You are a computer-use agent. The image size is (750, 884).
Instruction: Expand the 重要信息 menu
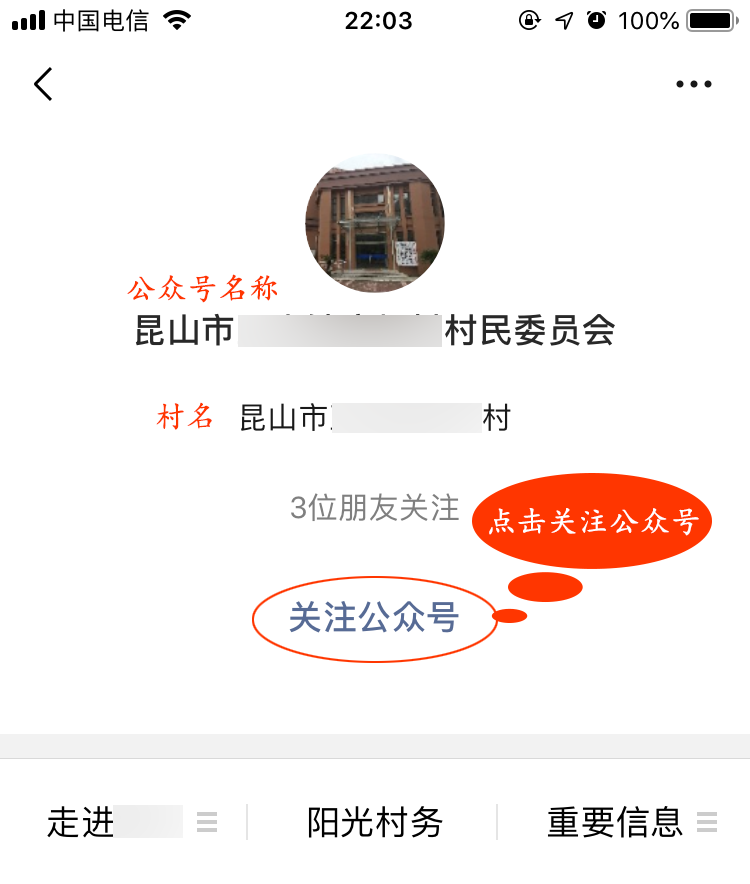[x=622, y=823]
